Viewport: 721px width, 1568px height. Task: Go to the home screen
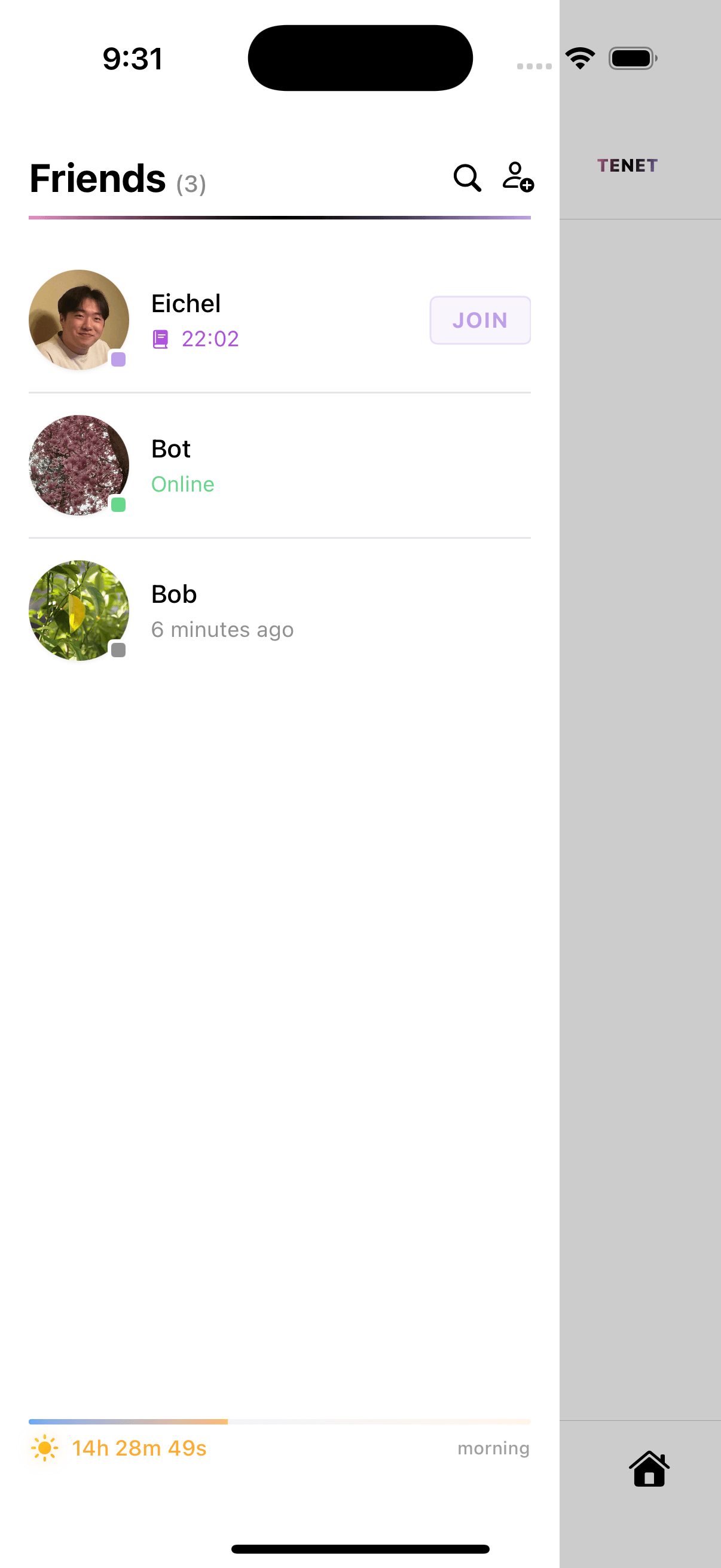click(x=649, y=1469)
